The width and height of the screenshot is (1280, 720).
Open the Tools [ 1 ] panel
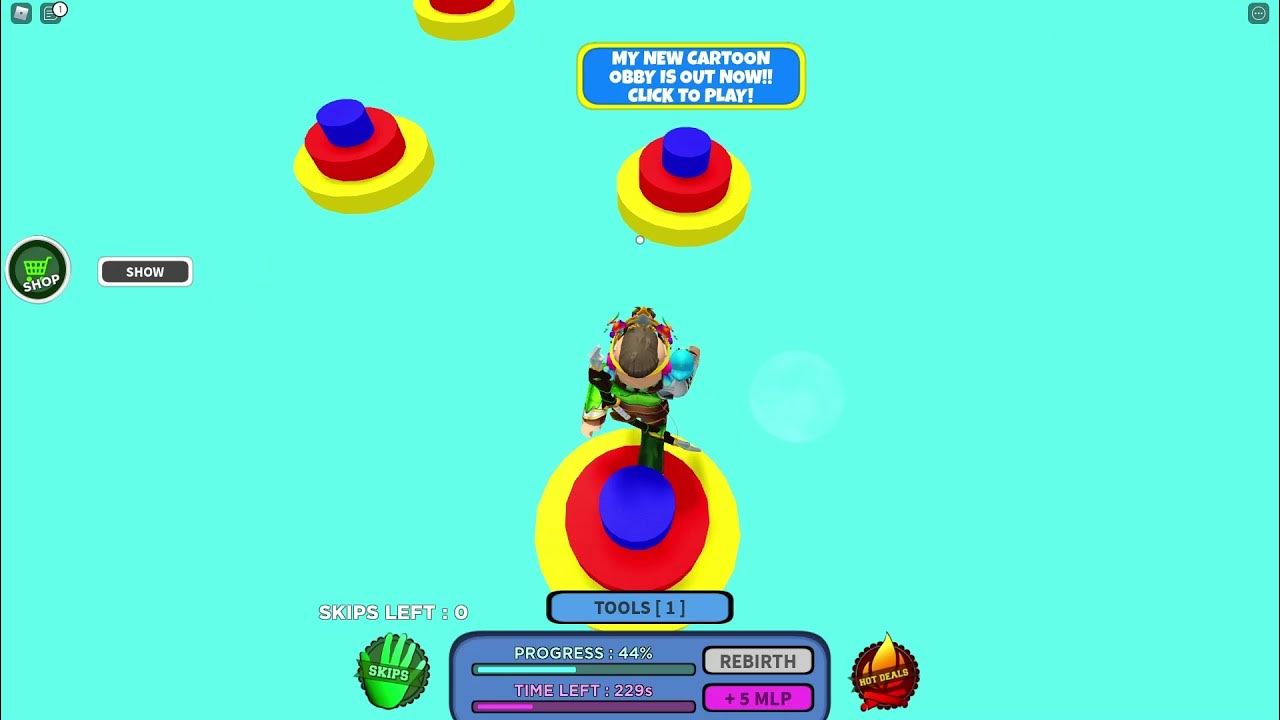pyautogui.click(x=640, y=607)
